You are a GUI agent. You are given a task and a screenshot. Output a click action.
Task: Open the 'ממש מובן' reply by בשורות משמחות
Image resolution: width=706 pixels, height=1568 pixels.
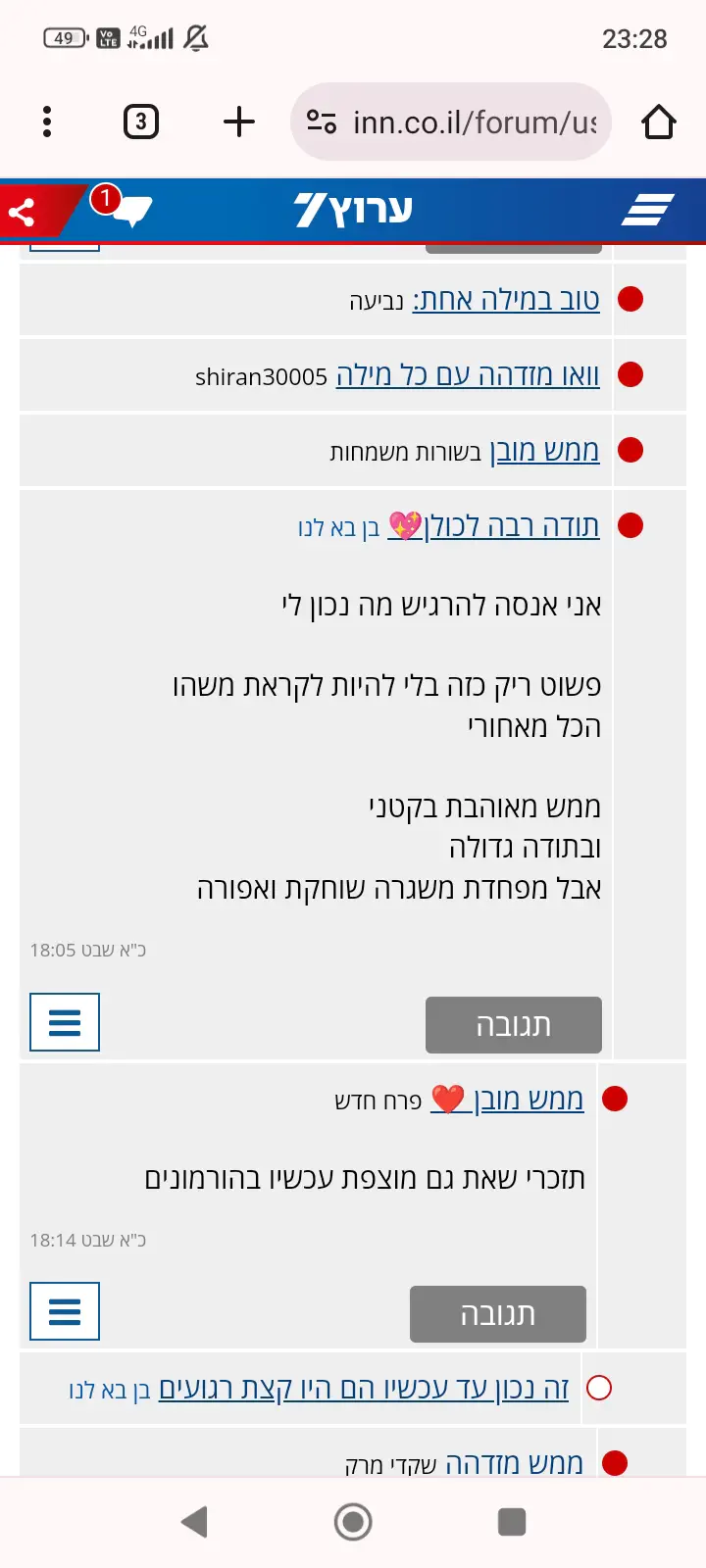point(544,450)
